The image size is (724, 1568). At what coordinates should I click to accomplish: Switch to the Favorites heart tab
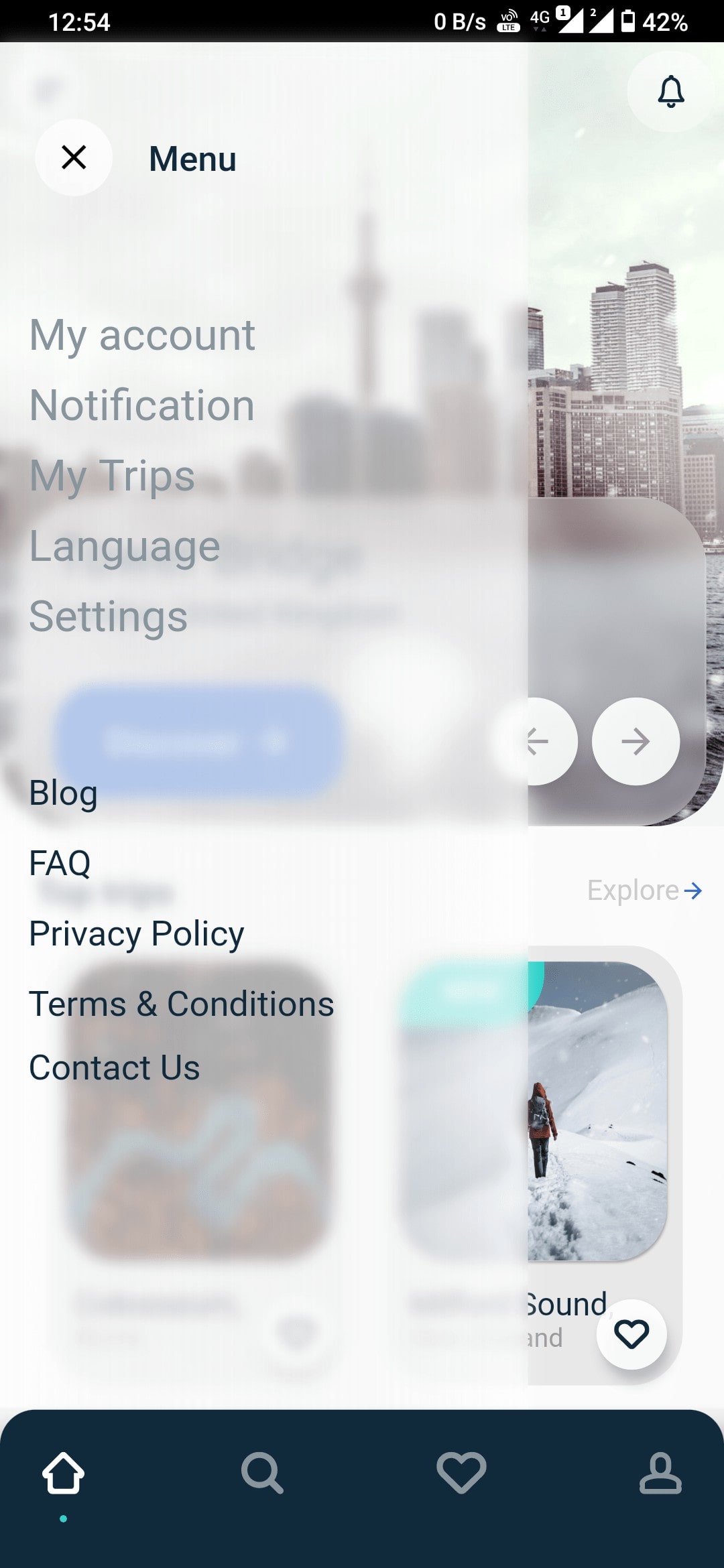click(x=461, y=1473)
